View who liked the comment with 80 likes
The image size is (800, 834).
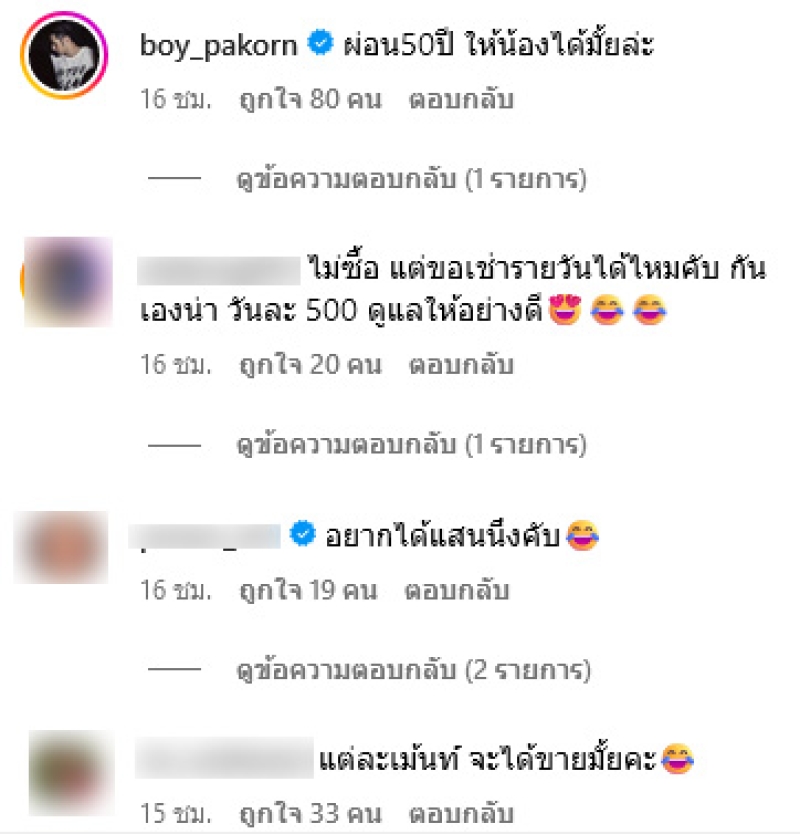click(x=310, y=100)
